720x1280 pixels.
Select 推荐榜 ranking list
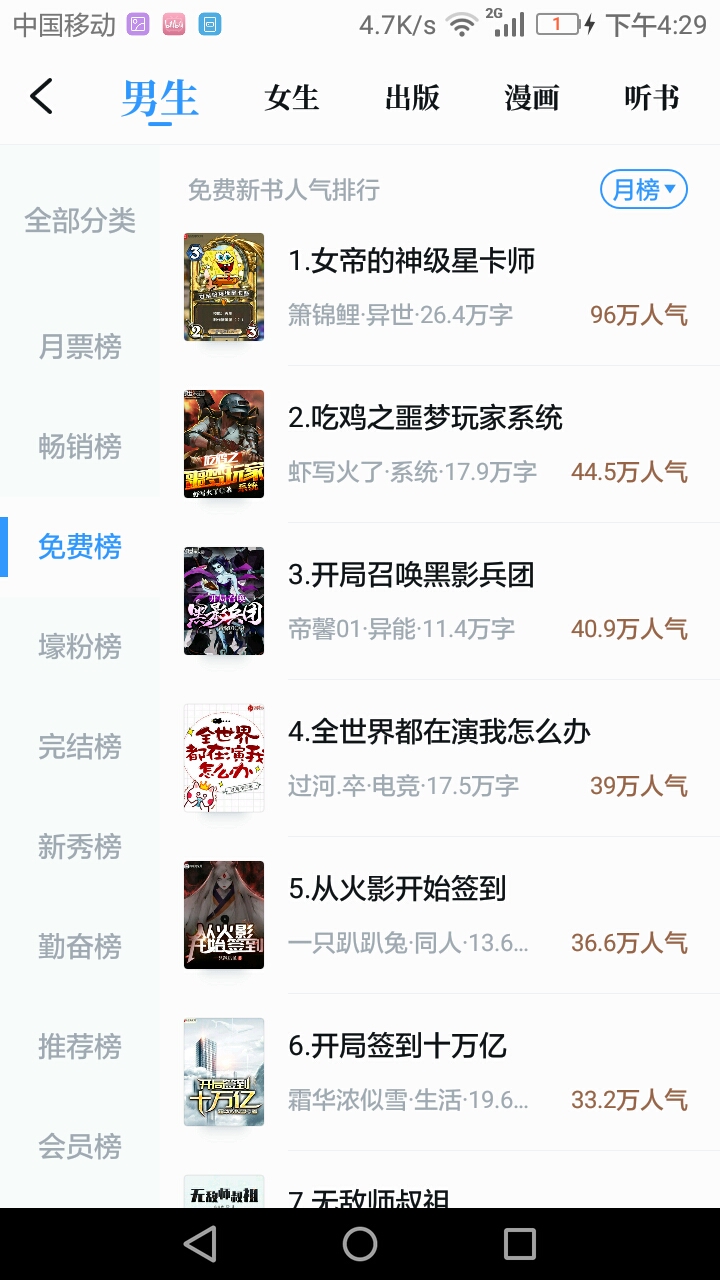(80, 1047)
